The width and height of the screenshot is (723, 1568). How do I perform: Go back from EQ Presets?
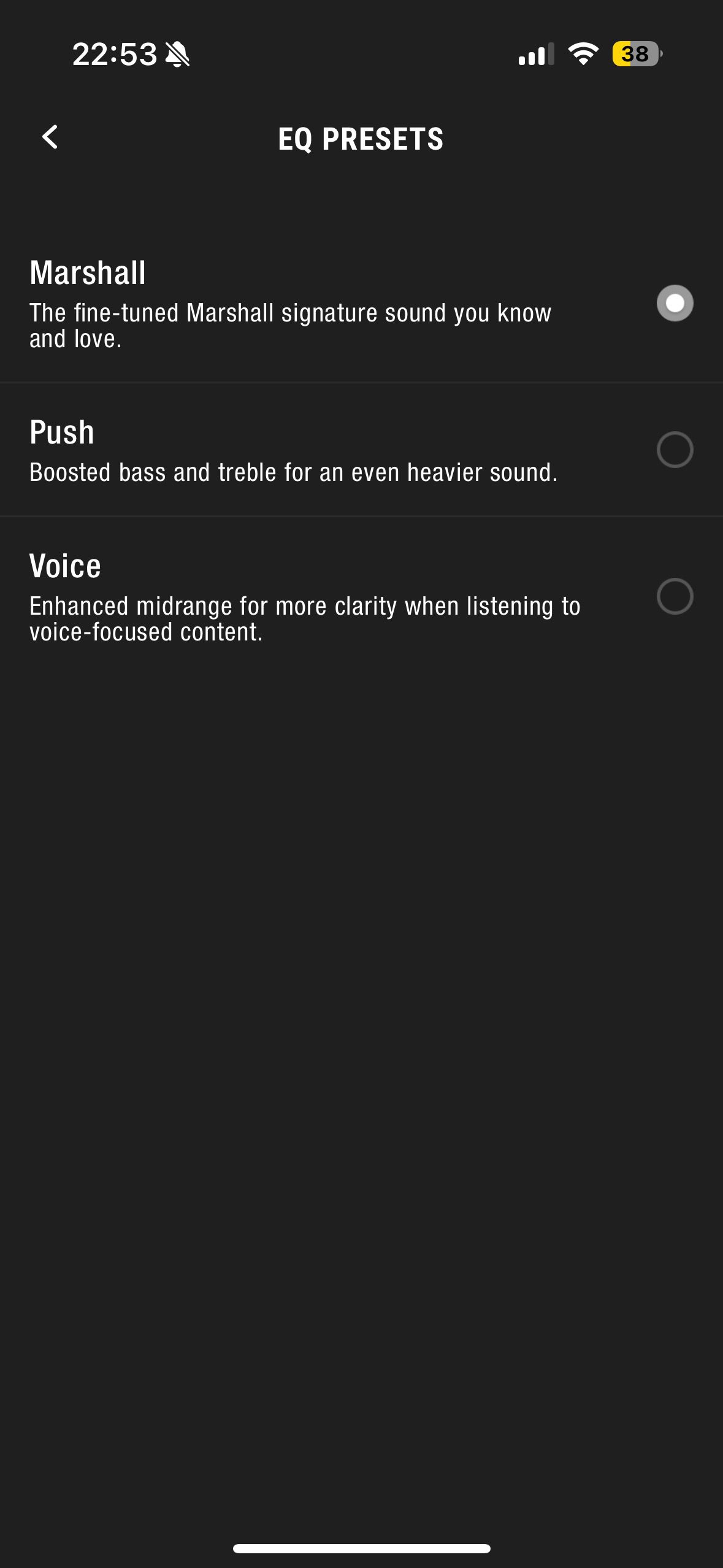[50, 137]
